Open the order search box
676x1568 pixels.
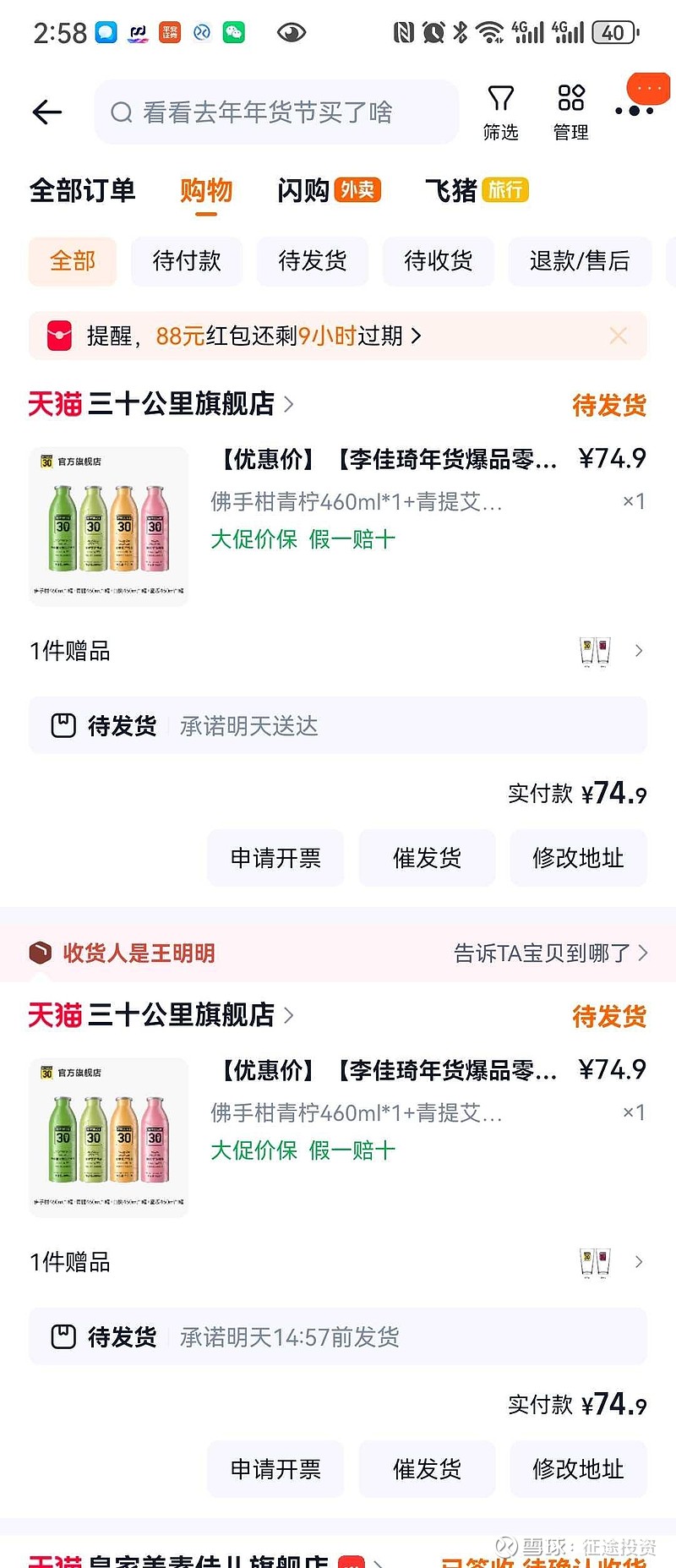tap(276, 112)
